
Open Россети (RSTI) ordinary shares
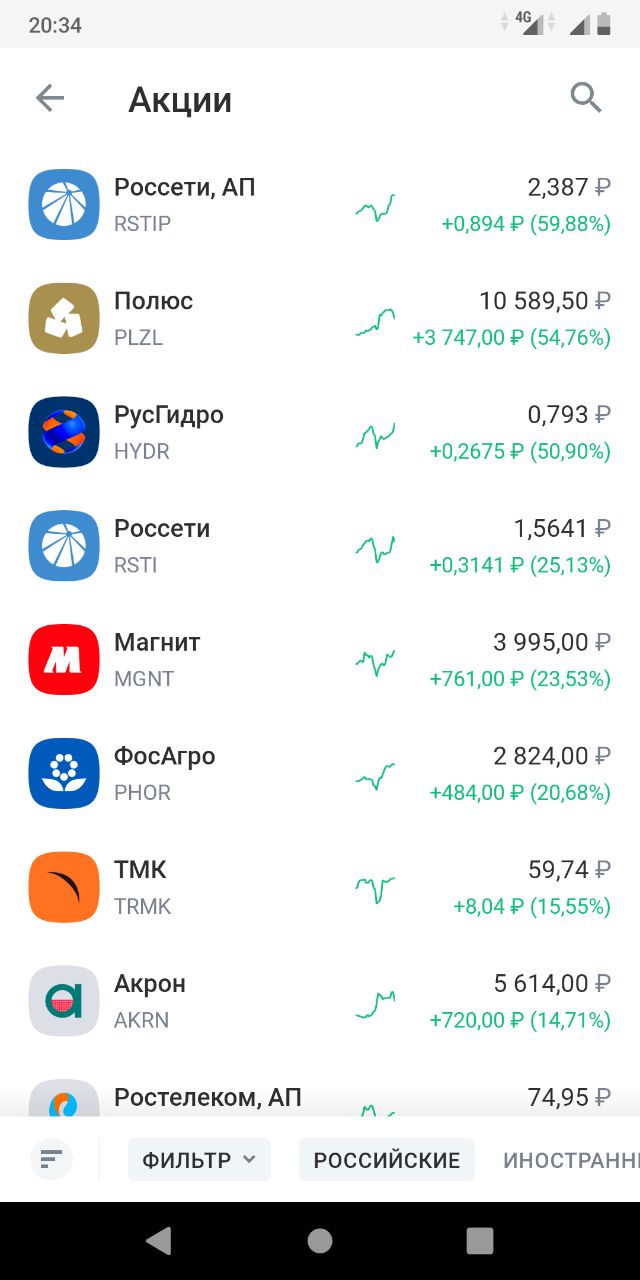(320, 546)
